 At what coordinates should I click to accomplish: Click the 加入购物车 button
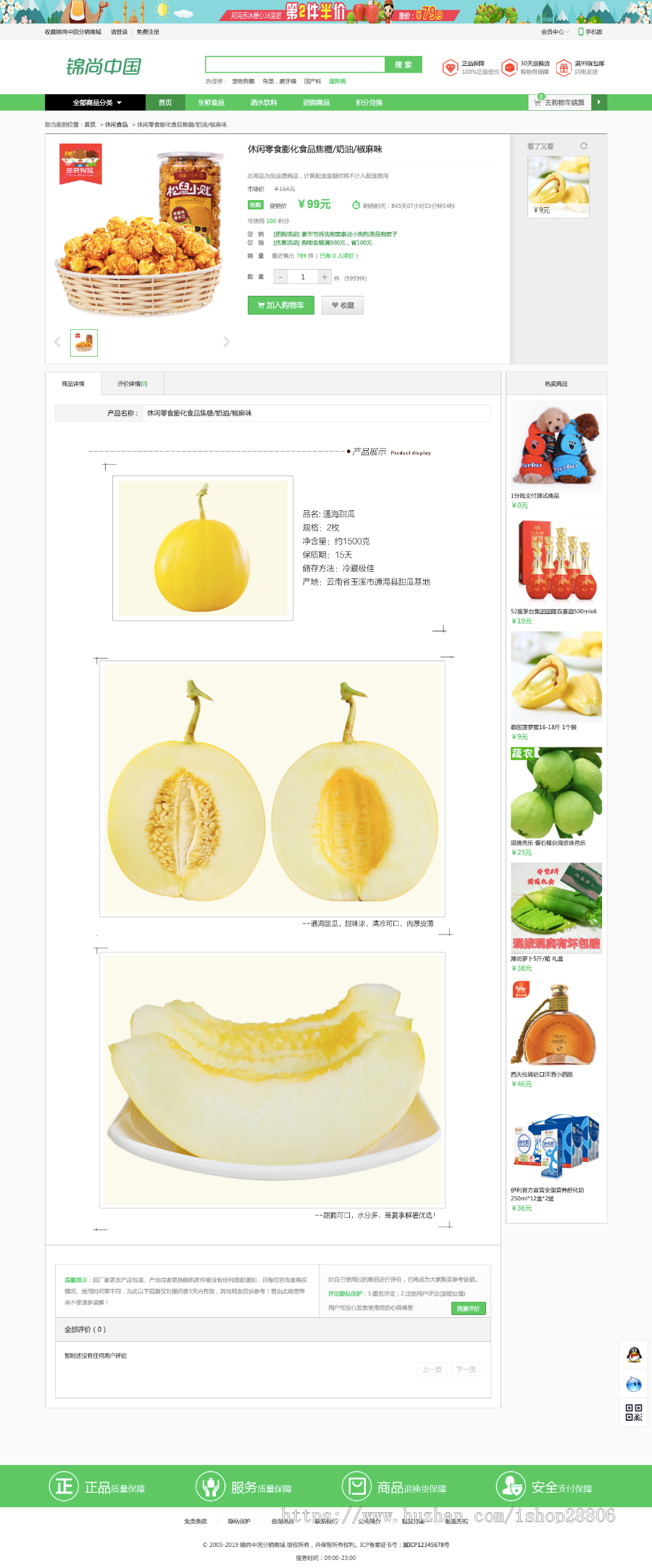280,305
